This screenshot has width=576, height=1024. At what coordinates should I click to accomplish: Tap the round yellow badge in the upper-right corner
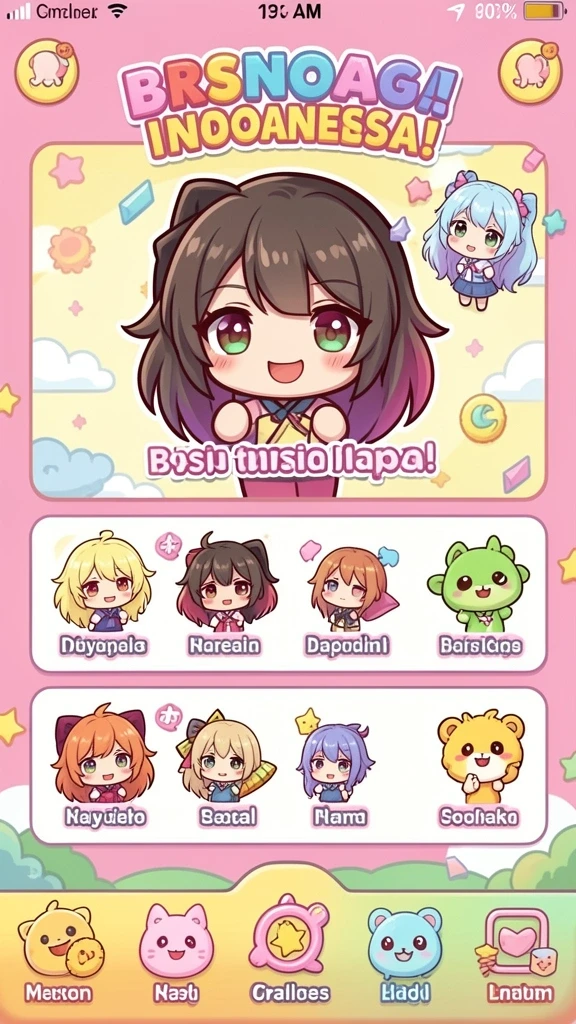click(x=530, y=71)
